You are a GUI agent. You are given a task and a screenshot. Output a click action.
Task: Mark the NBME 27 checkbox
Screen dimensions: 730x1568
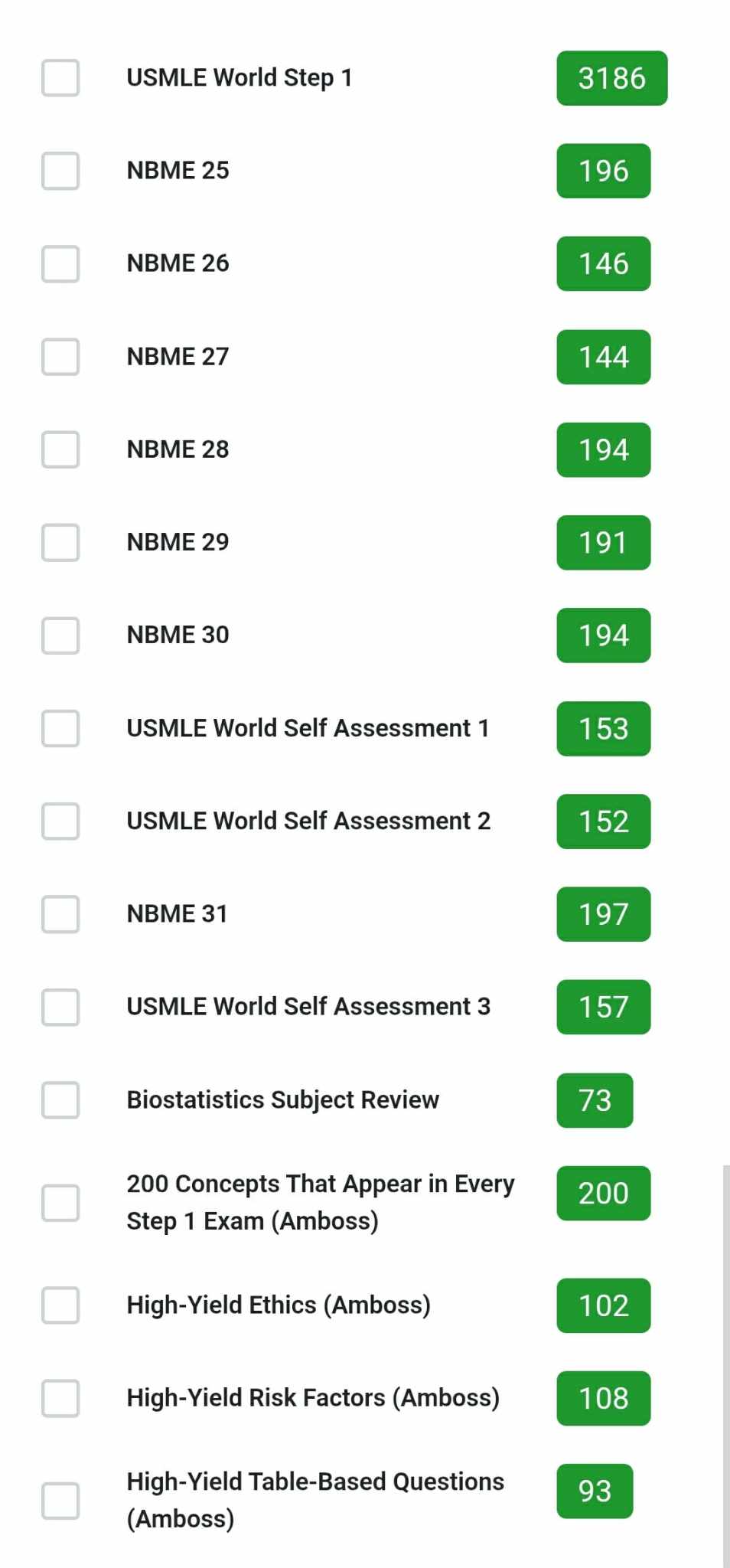click(60, 357)
